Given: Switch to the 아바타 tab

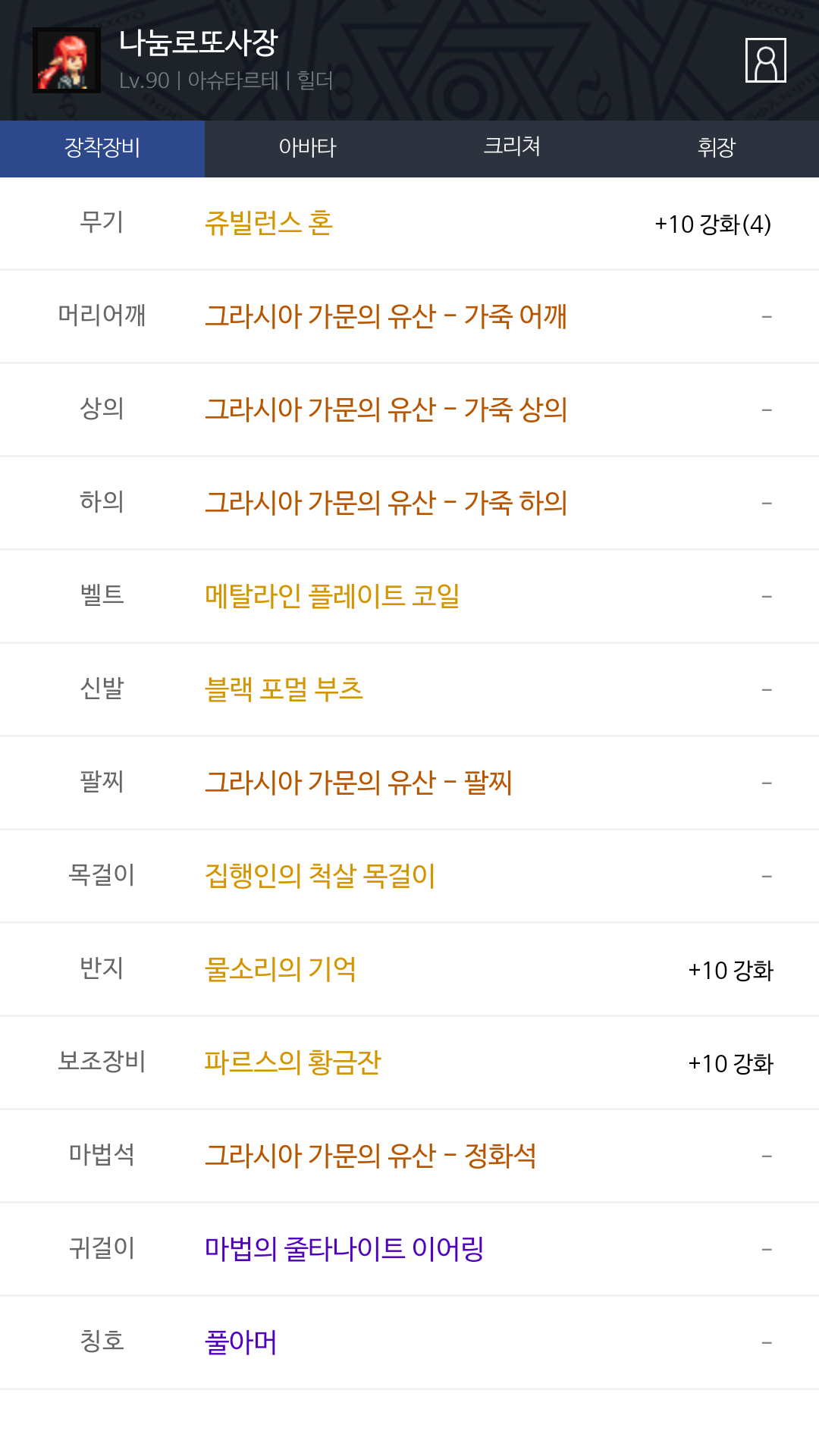Looking at the screenshot, I should (307, 149).
